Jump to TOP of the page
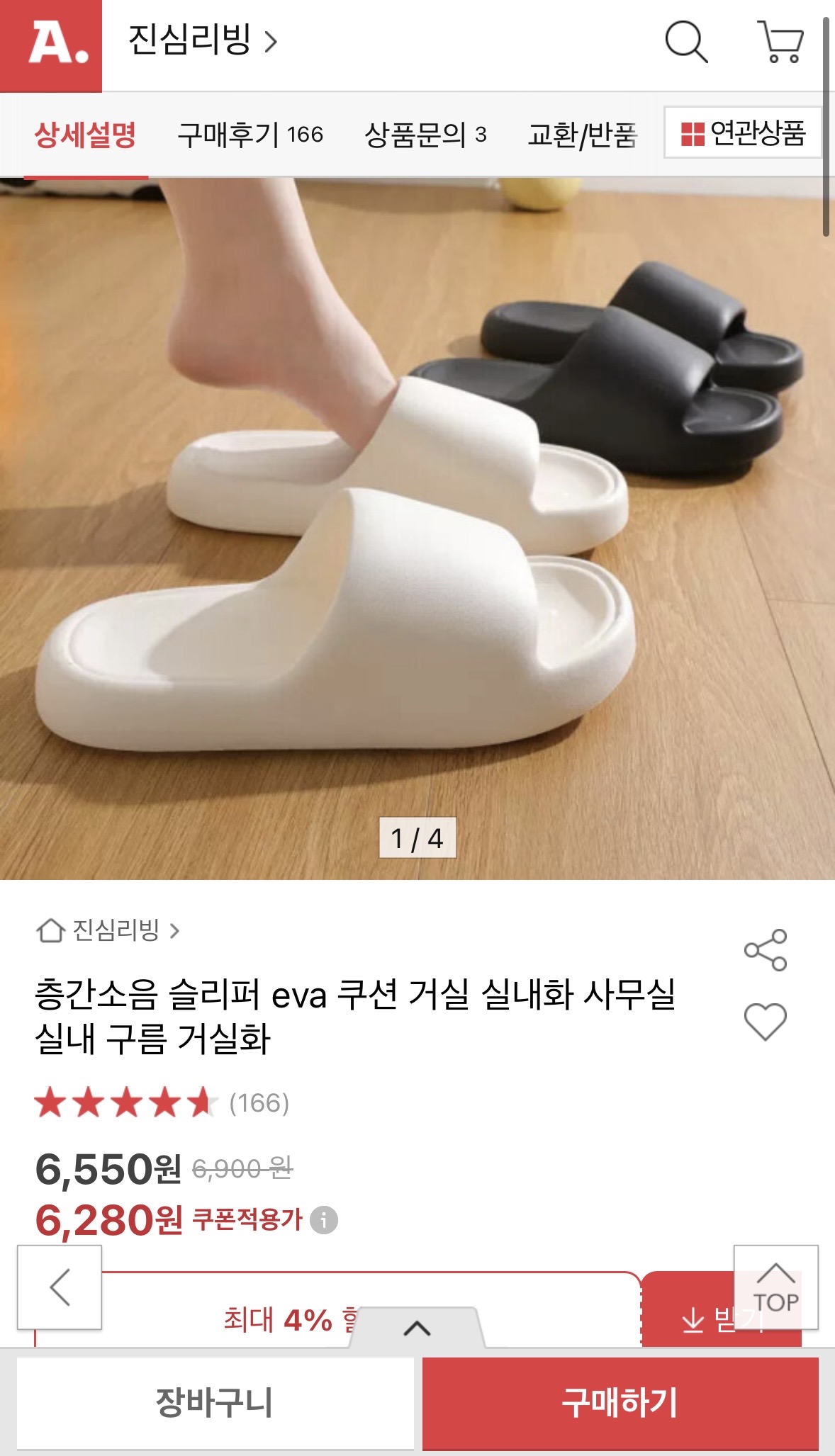 (775, 1287)
